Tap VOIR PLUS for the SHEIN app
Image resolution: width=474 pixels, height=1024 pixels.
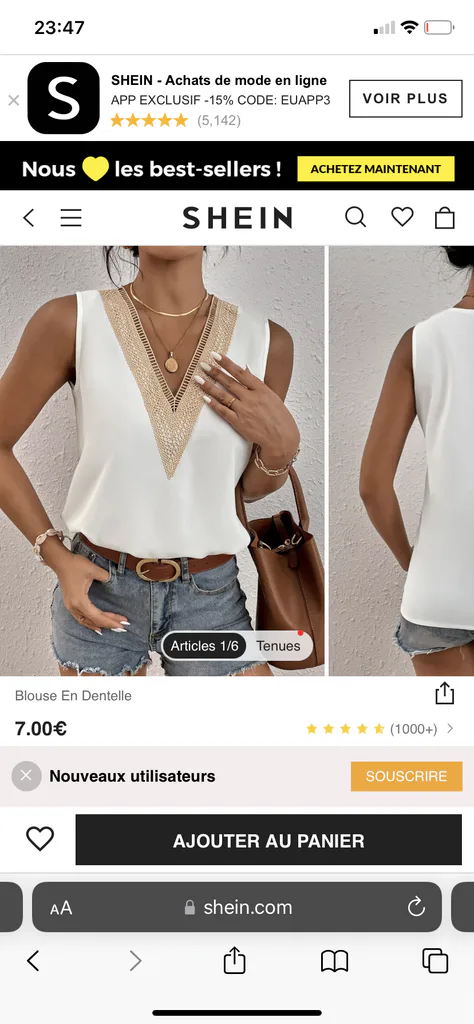click(x=405, y=99)
